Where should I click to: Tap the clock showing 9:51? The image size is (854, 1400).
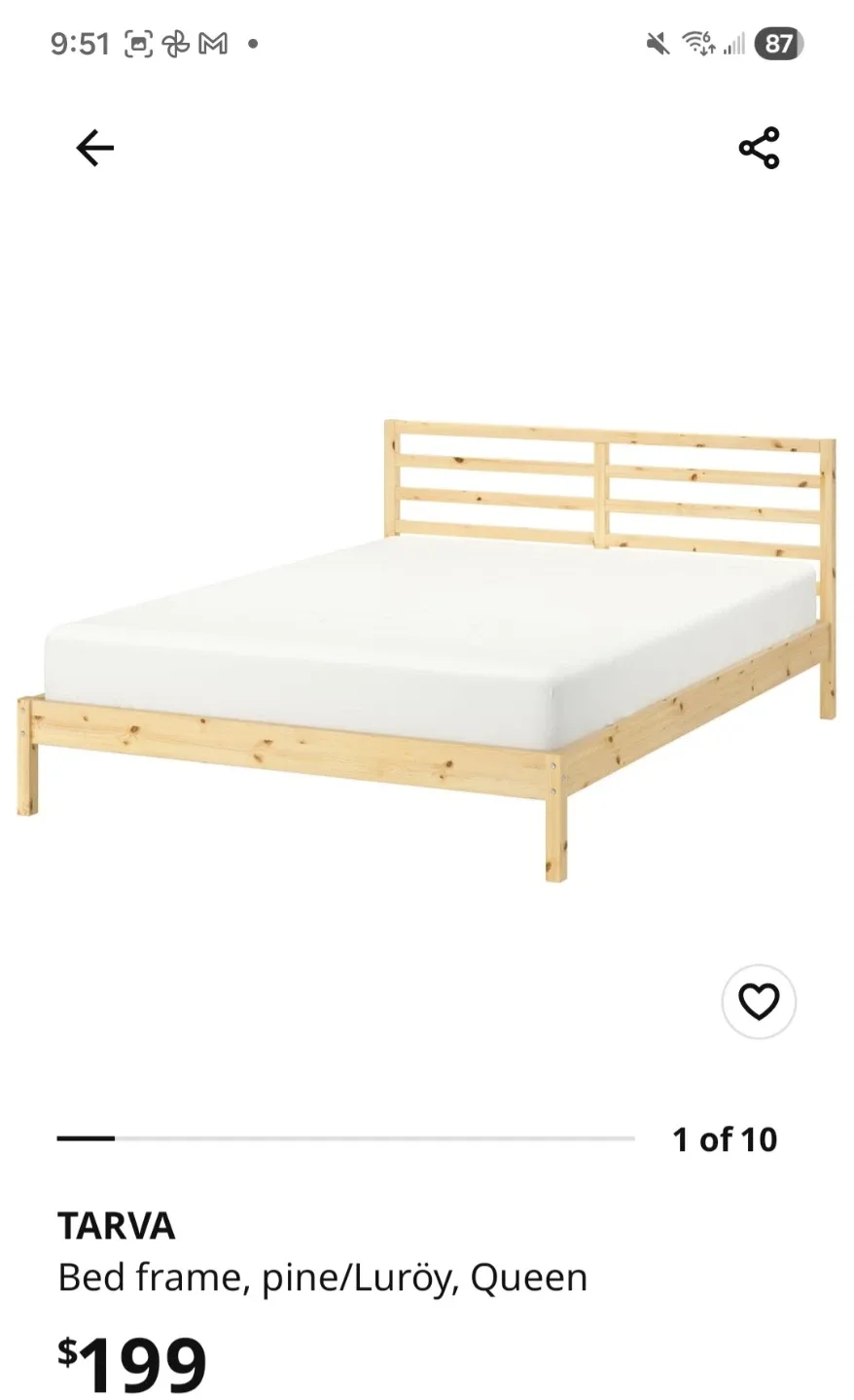tap(81, 43)
